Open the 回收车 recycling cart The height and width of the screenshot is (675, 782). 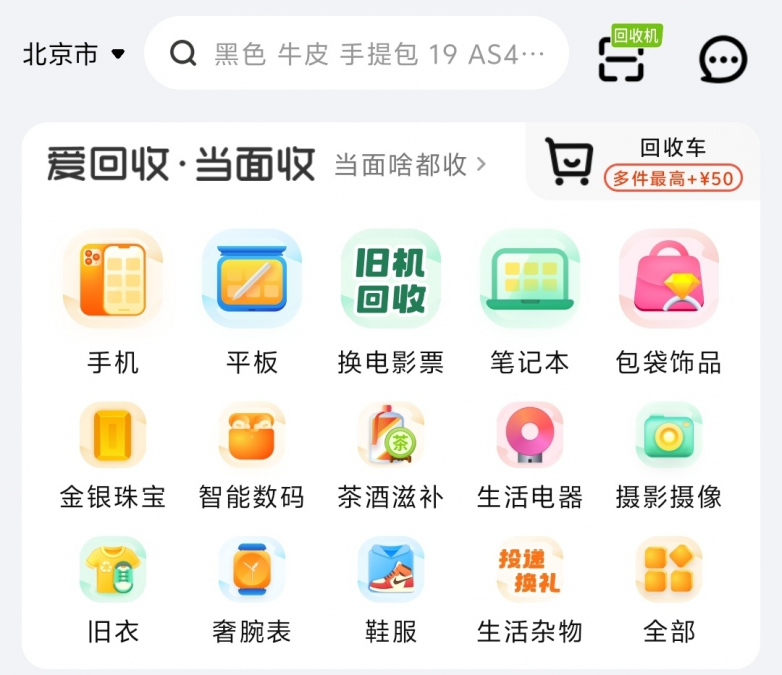pos(644,162)
